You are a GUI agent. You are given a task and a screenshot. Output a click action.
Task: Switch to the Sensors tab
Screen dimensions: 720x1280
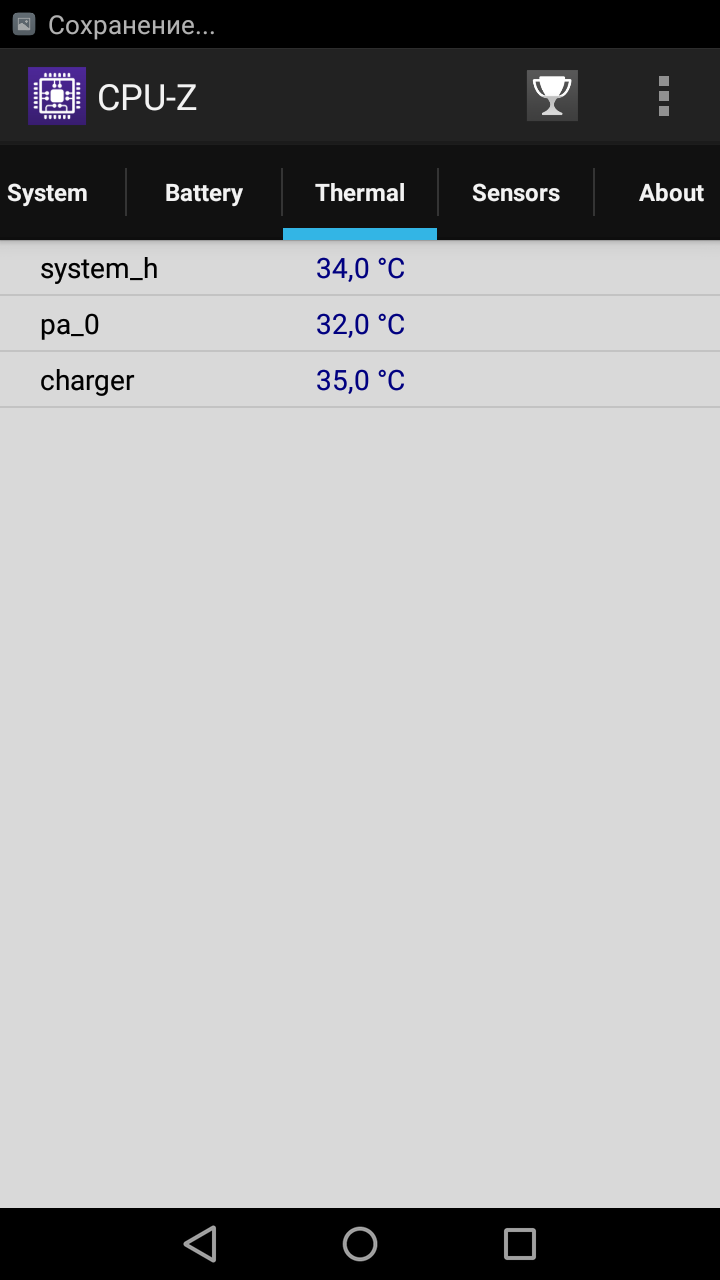click(x=516, y=193)
